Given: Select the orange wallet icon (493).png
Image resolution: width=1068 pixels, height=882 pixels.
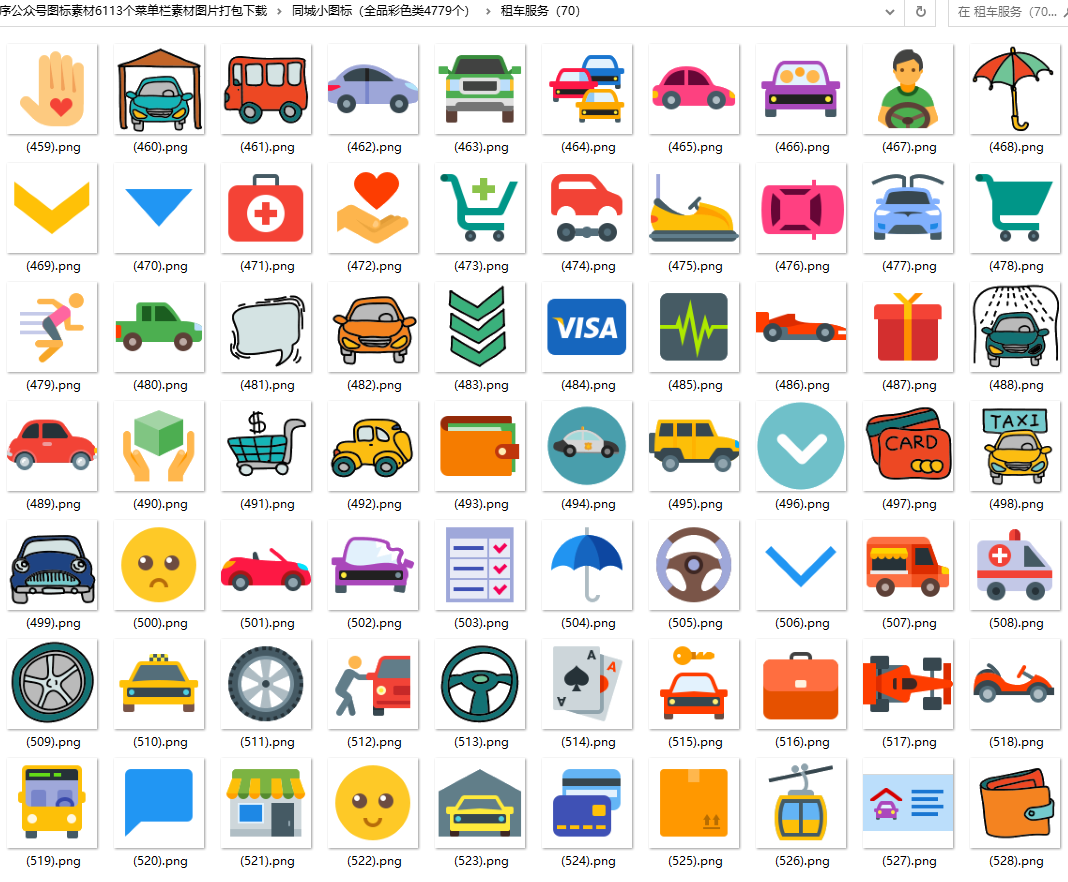Looking at the screenshot, I should 480,446.
